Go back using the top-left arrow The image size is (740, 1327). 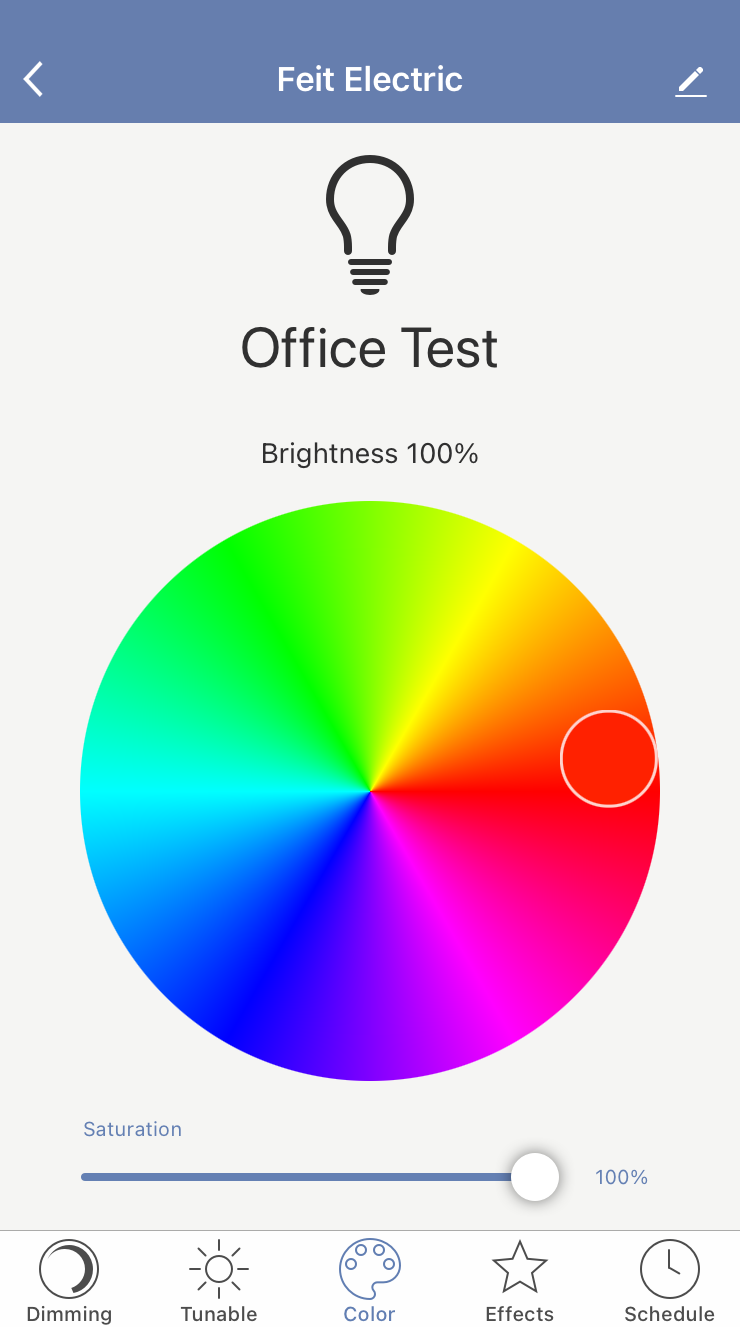[34, 79]
